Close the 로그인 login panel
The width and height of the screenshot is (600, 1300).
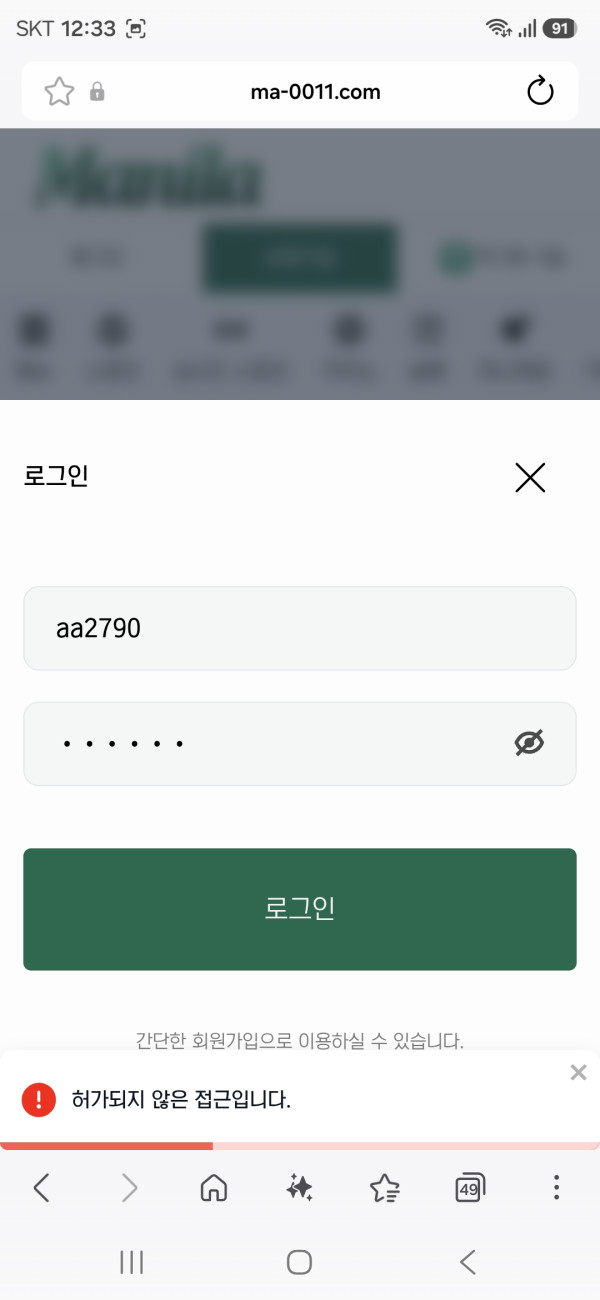coord(530,478)
